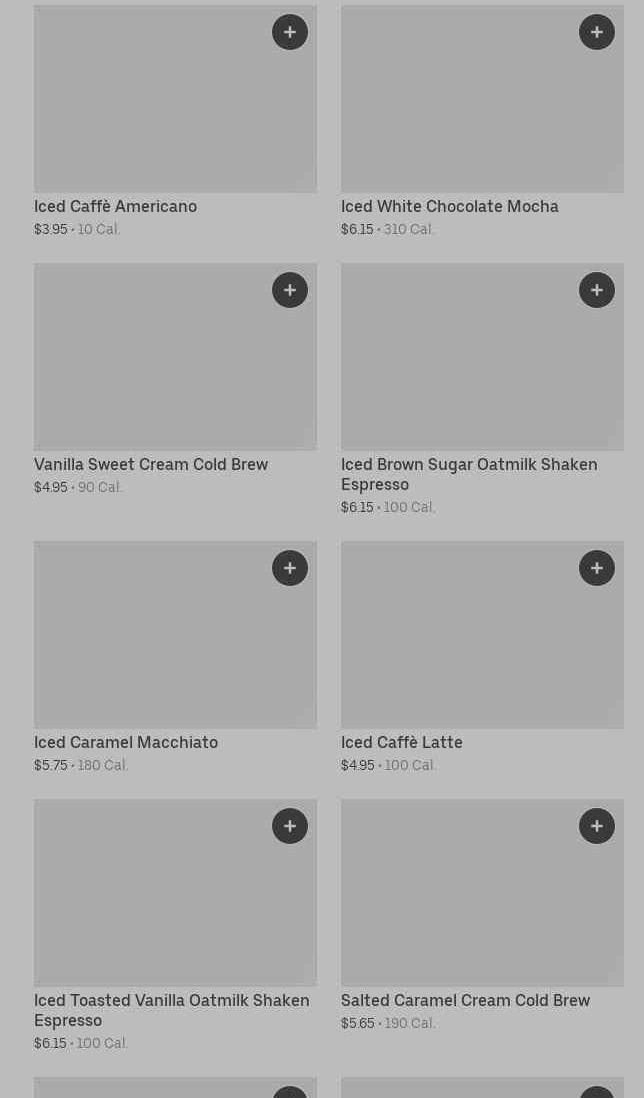The image size is (644, 1098).
Task: Add Iced White Chocolate Mocha to cart
Action: (x=596, y=32)
